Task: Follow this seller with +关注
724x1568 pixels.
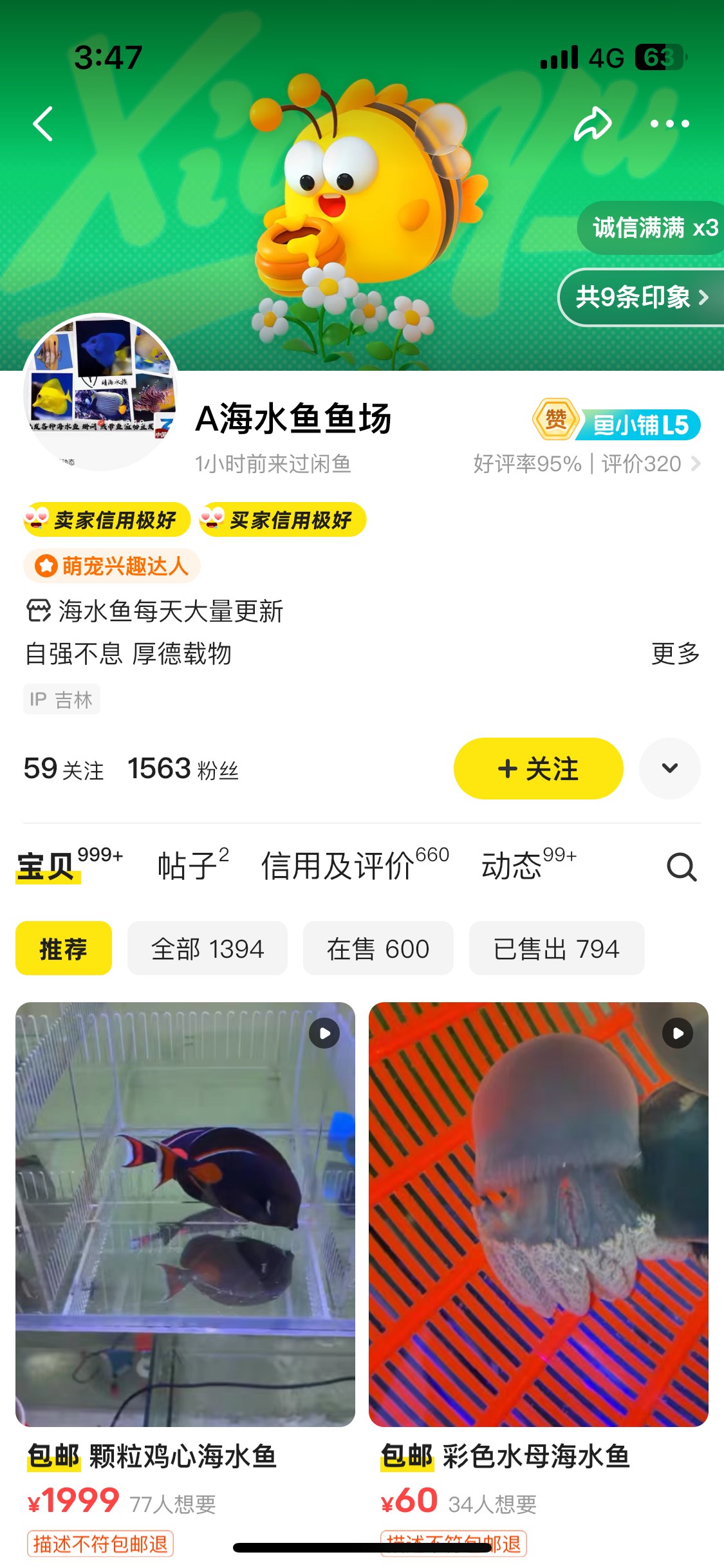Action: pyautogui.click(x=538, y=769)
